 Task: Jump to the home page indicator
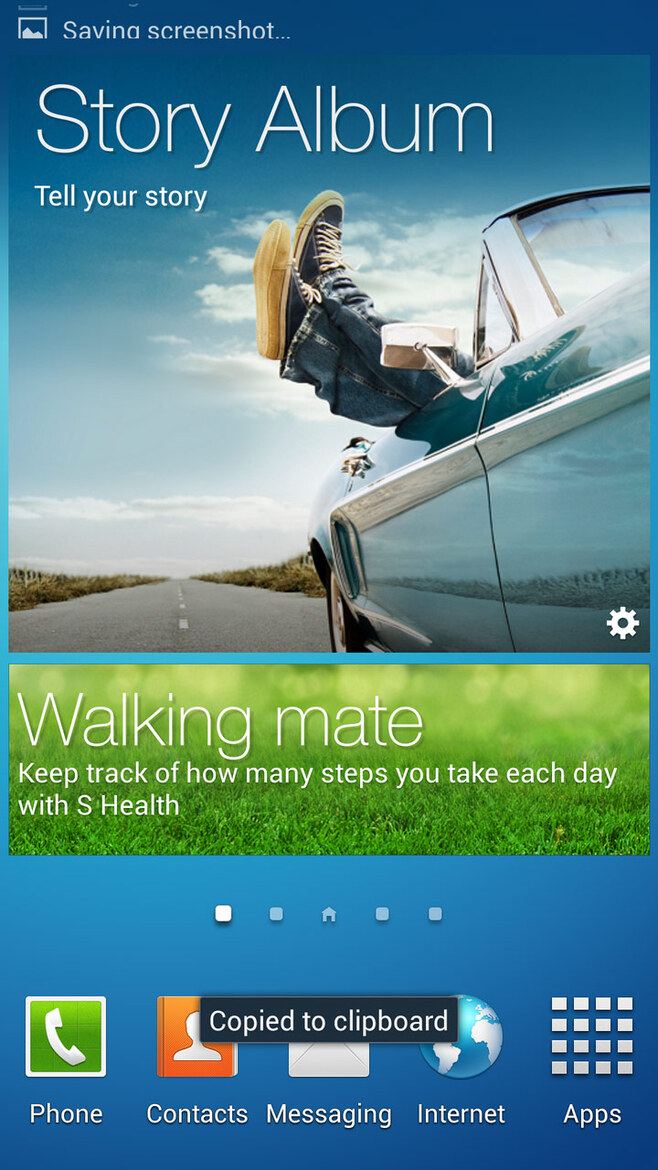(x=328, y=914)
